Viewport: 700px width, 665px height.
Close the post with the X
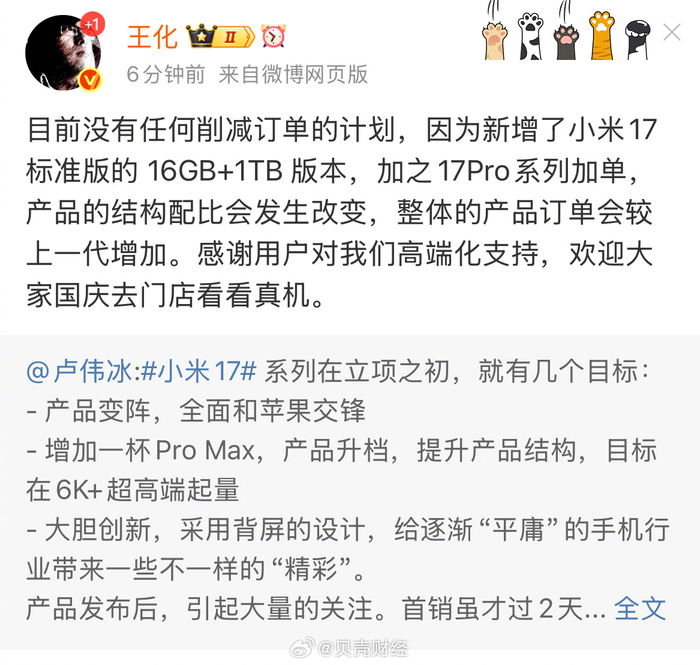point(673,33)
